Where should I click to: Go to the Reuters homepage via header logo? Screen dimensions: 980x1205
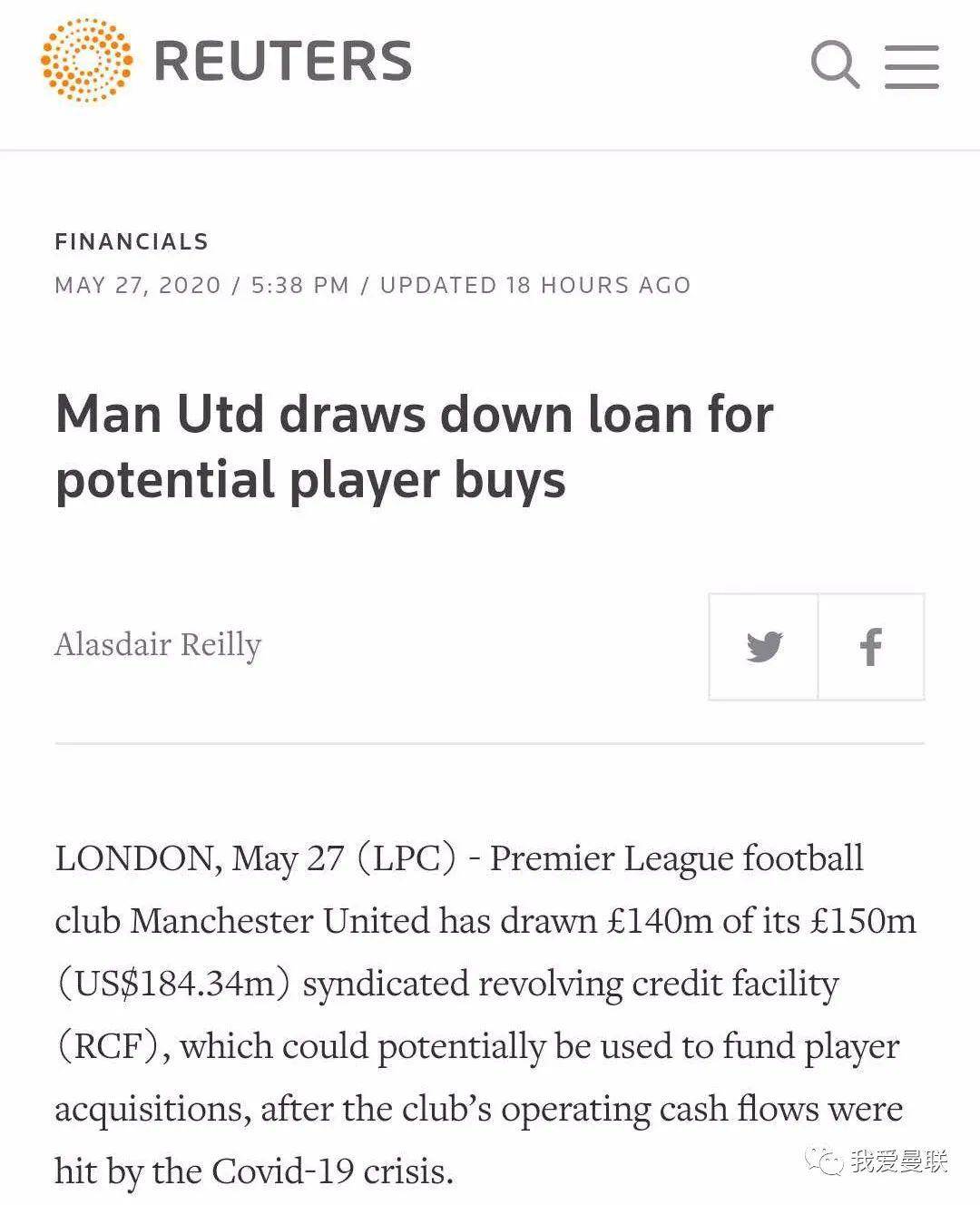click(x=227, y=61)
